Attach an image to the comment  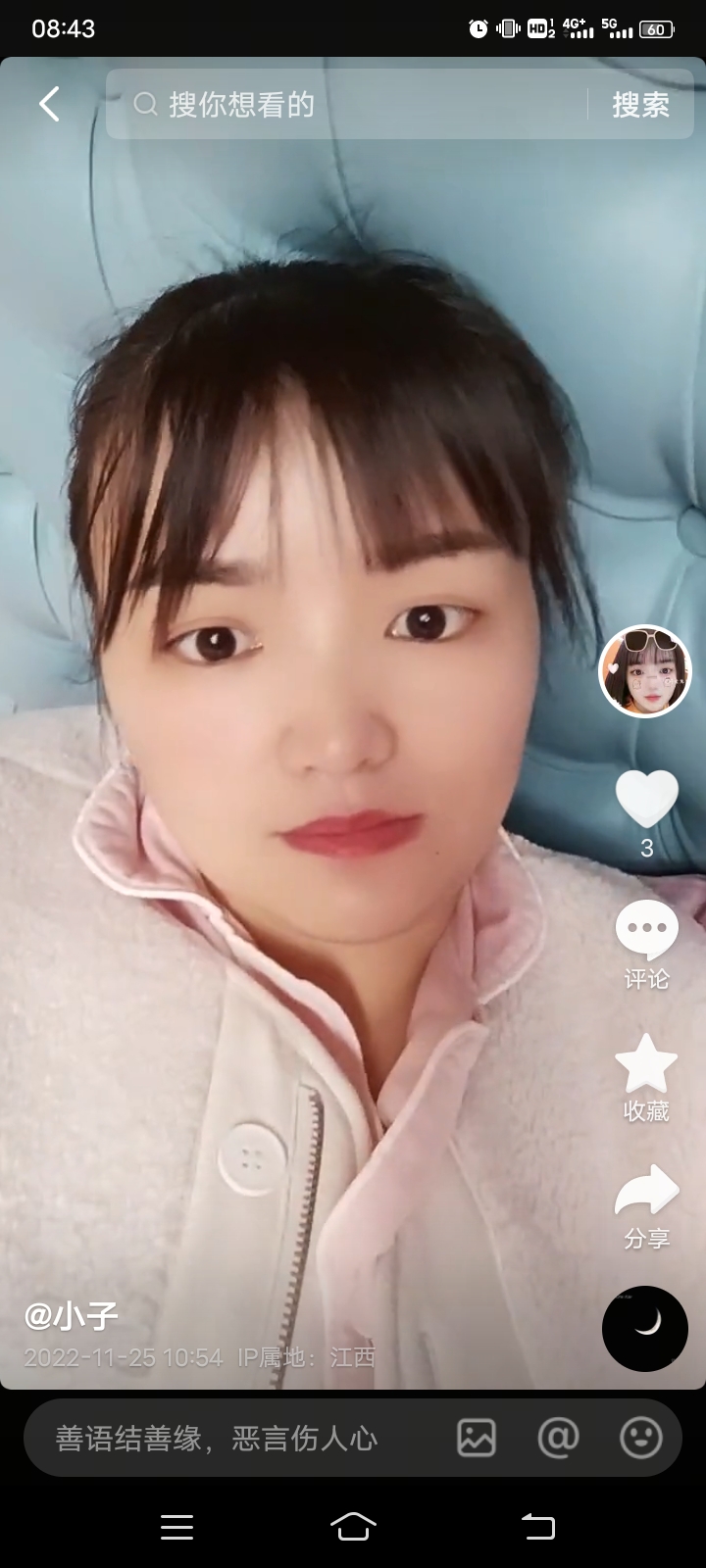477,1438
